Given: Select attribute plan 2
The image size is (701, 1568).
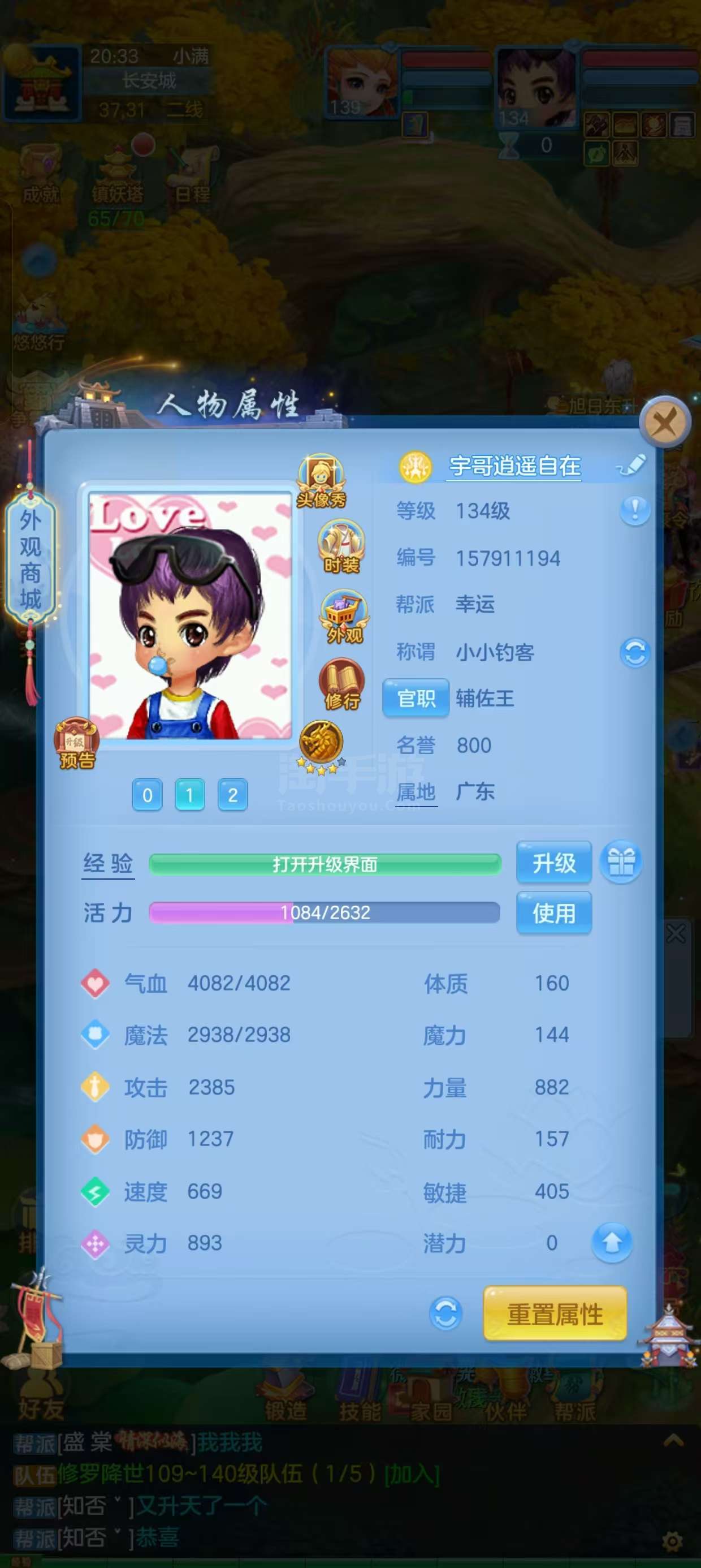Looking at the screenshot, I should (x=232, y=795).
